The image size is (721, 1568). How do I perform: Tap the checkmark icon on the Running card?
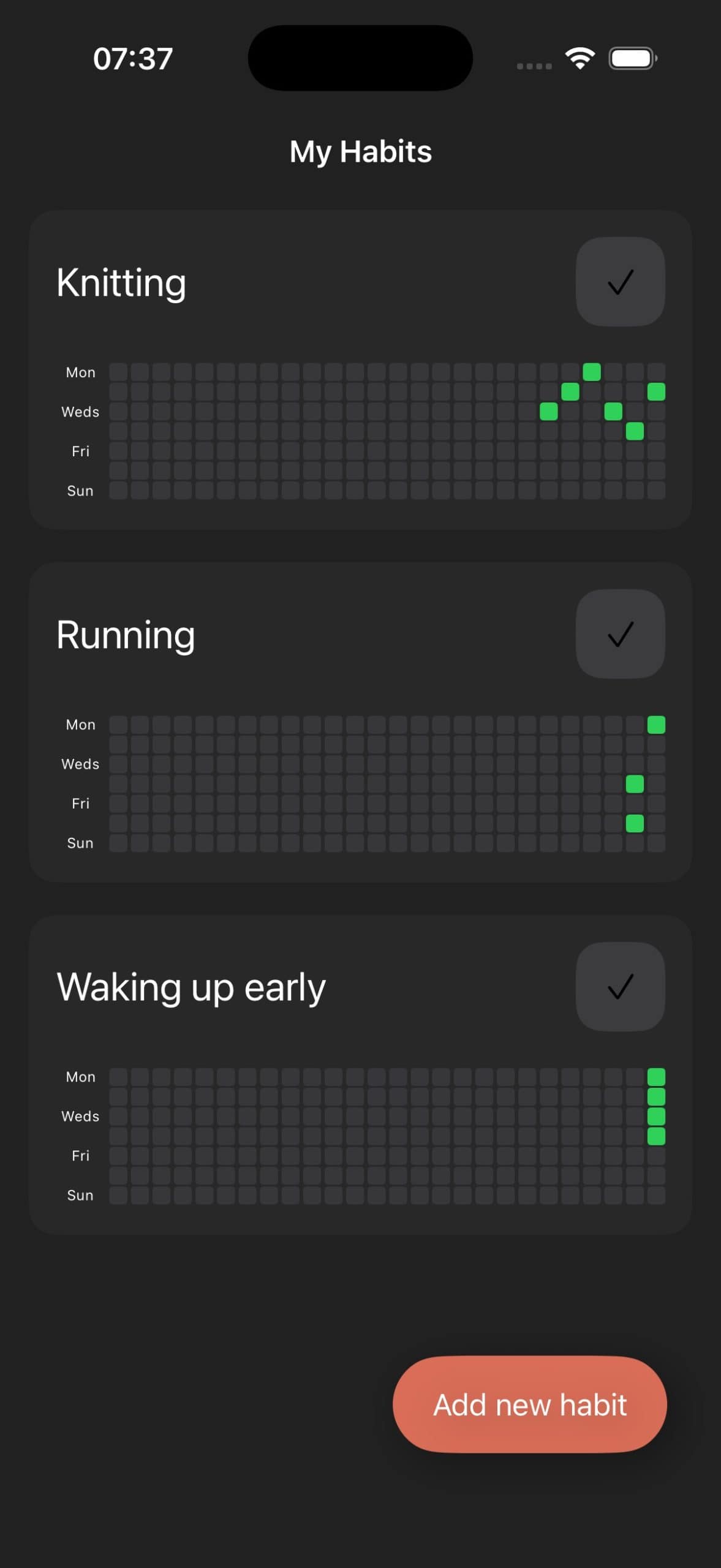(x=620, y=635)
